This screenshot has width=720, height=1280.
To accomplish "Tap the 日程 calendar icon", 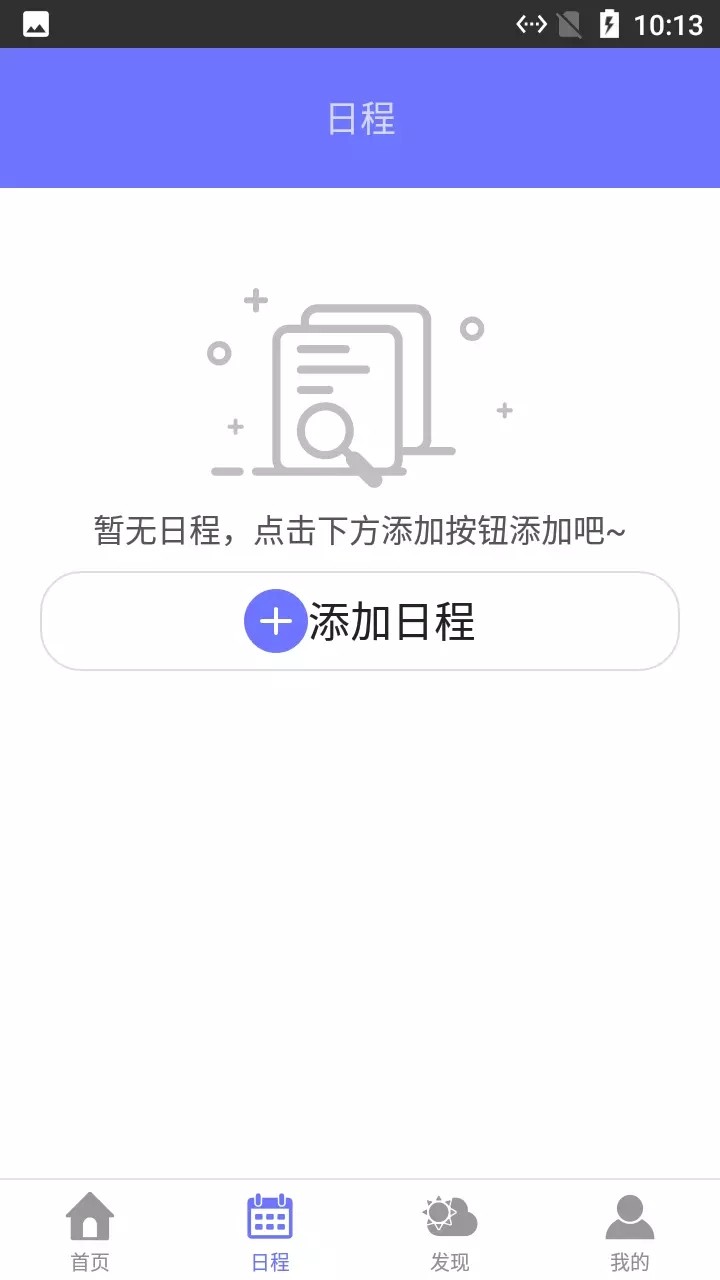I will 270,1214.
